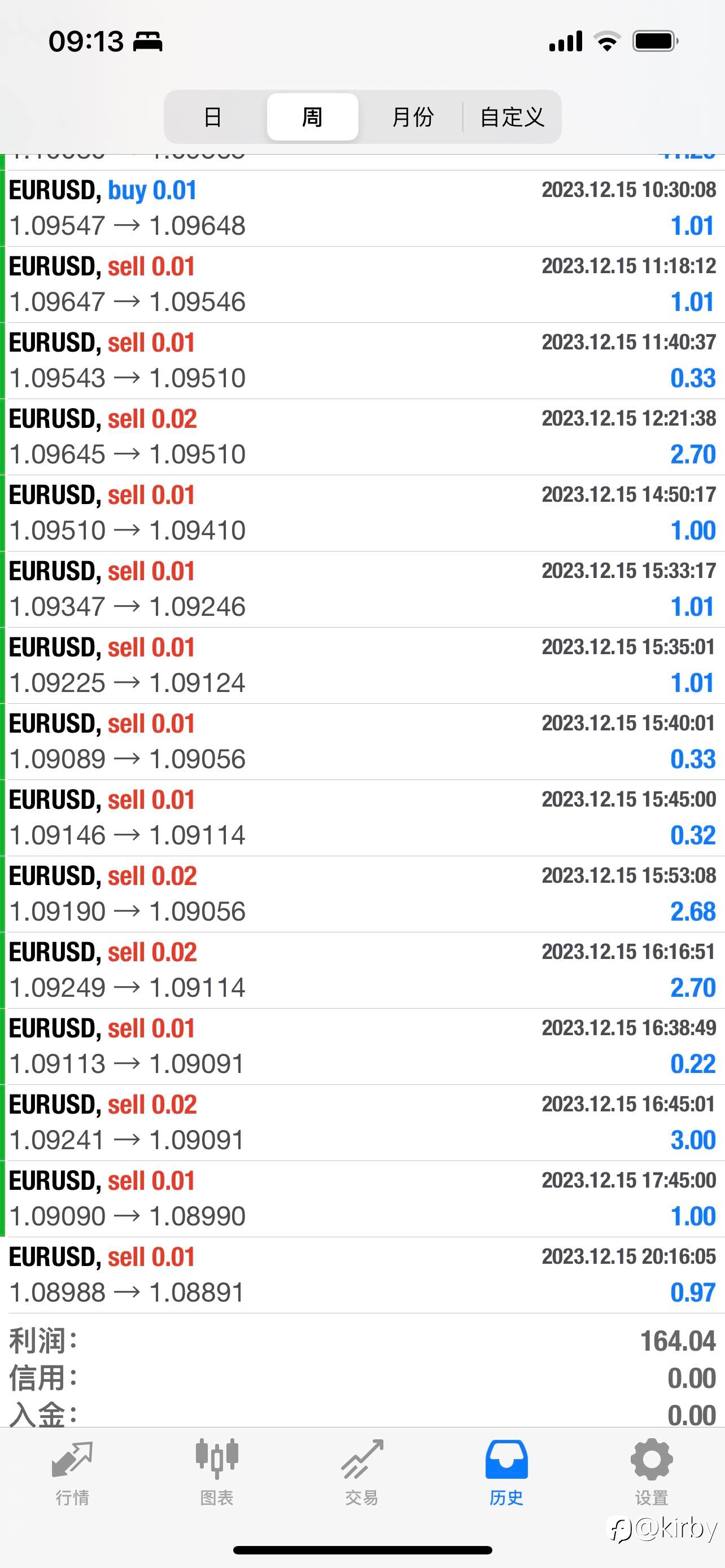Screen dimensions: 725x1568
Task: Expand the EURUSD sell trade at 11:18:12
Action: tap(362, 284)
